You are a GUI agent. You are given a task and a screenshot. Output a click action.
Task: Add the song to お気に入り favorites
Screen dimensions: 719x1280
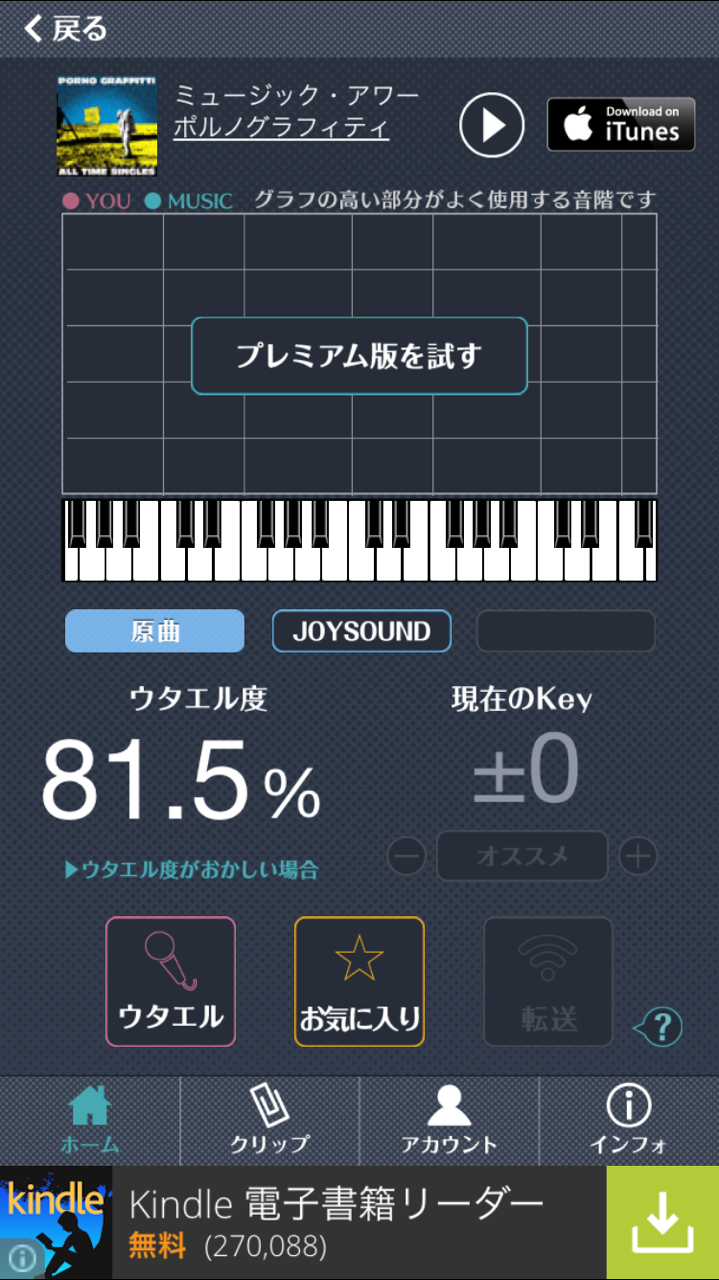coord(359,981)
